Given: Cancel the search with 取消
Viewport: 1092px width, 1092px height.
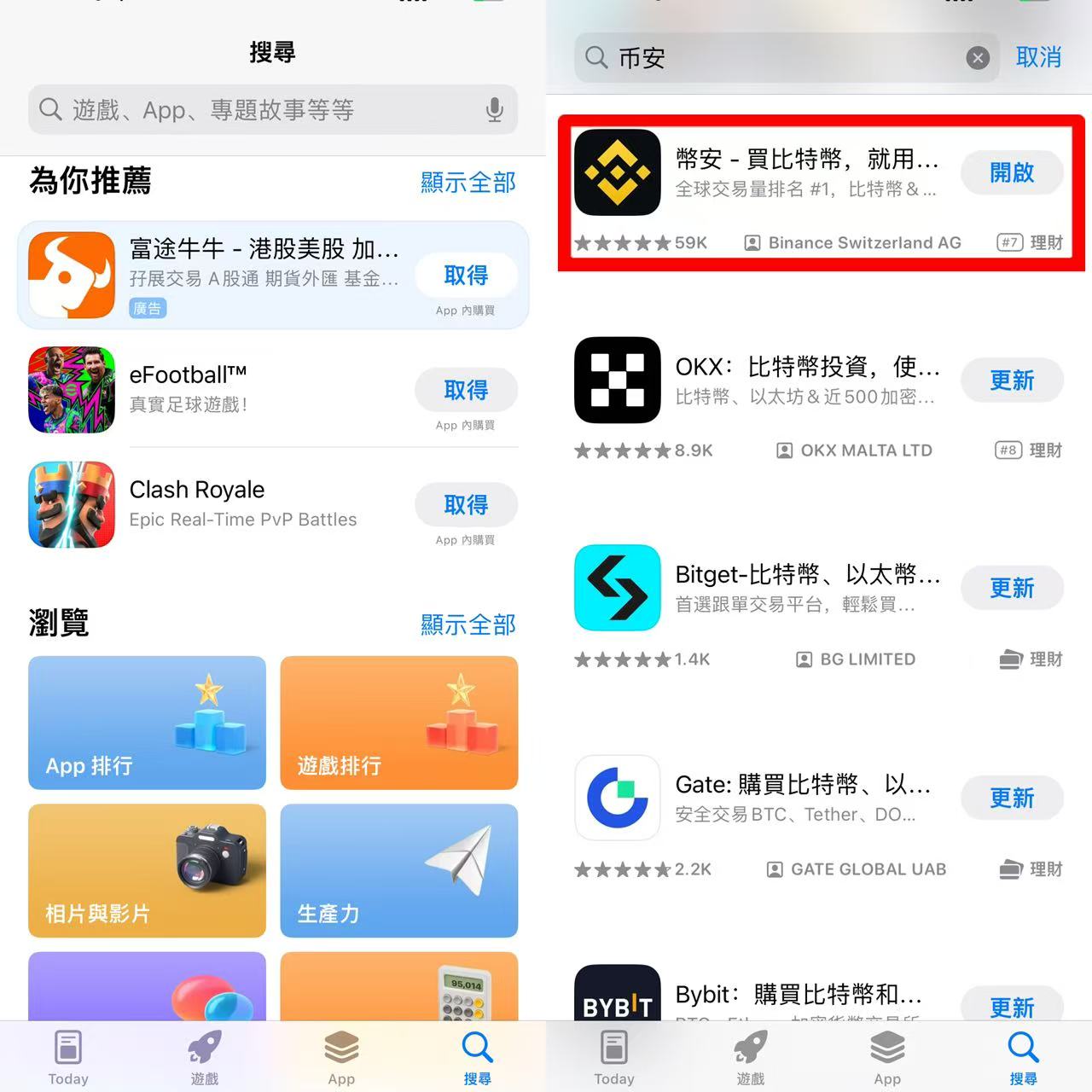Looking at the screenshot, I should coord(1038,58).
